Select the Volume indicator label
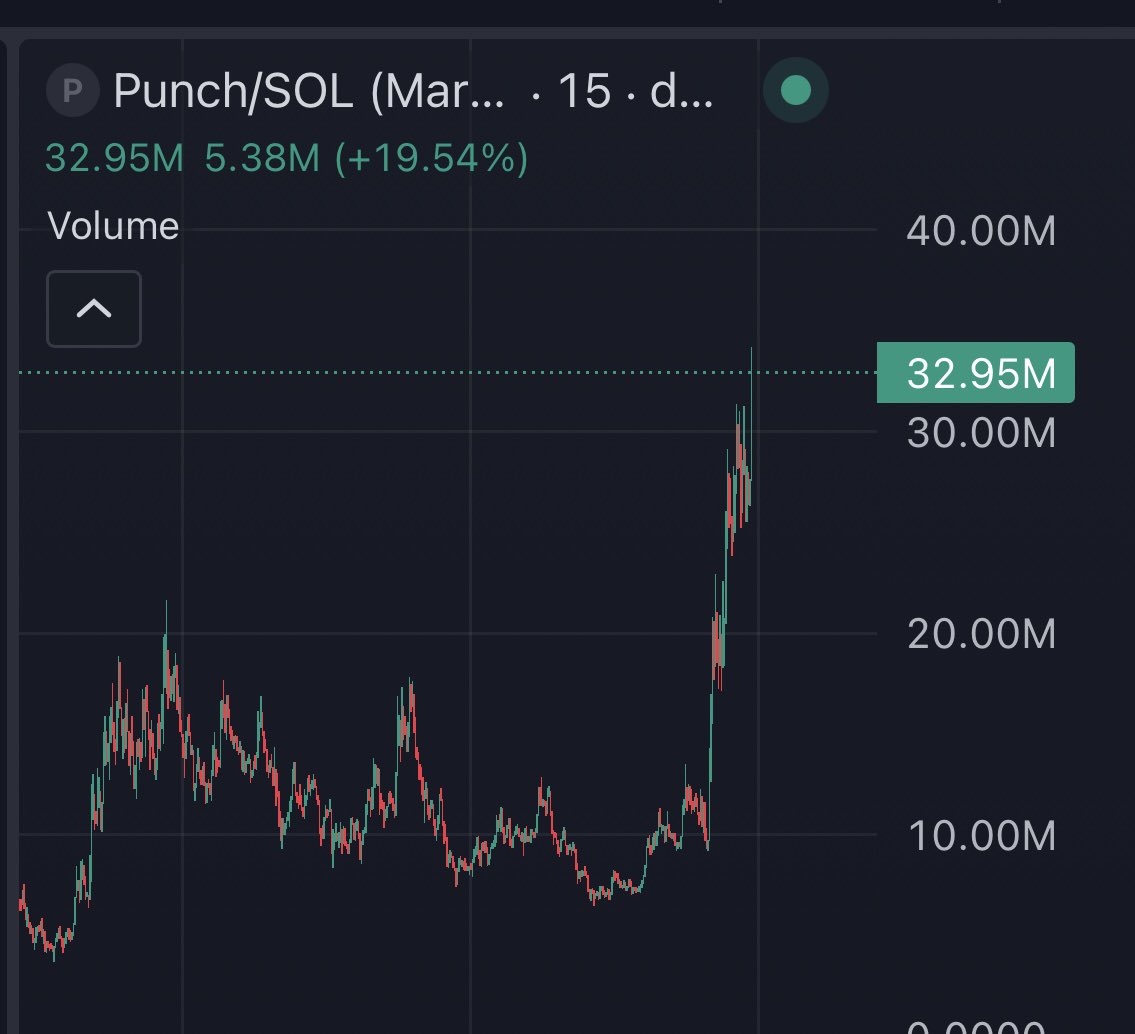 pos(113,226)
